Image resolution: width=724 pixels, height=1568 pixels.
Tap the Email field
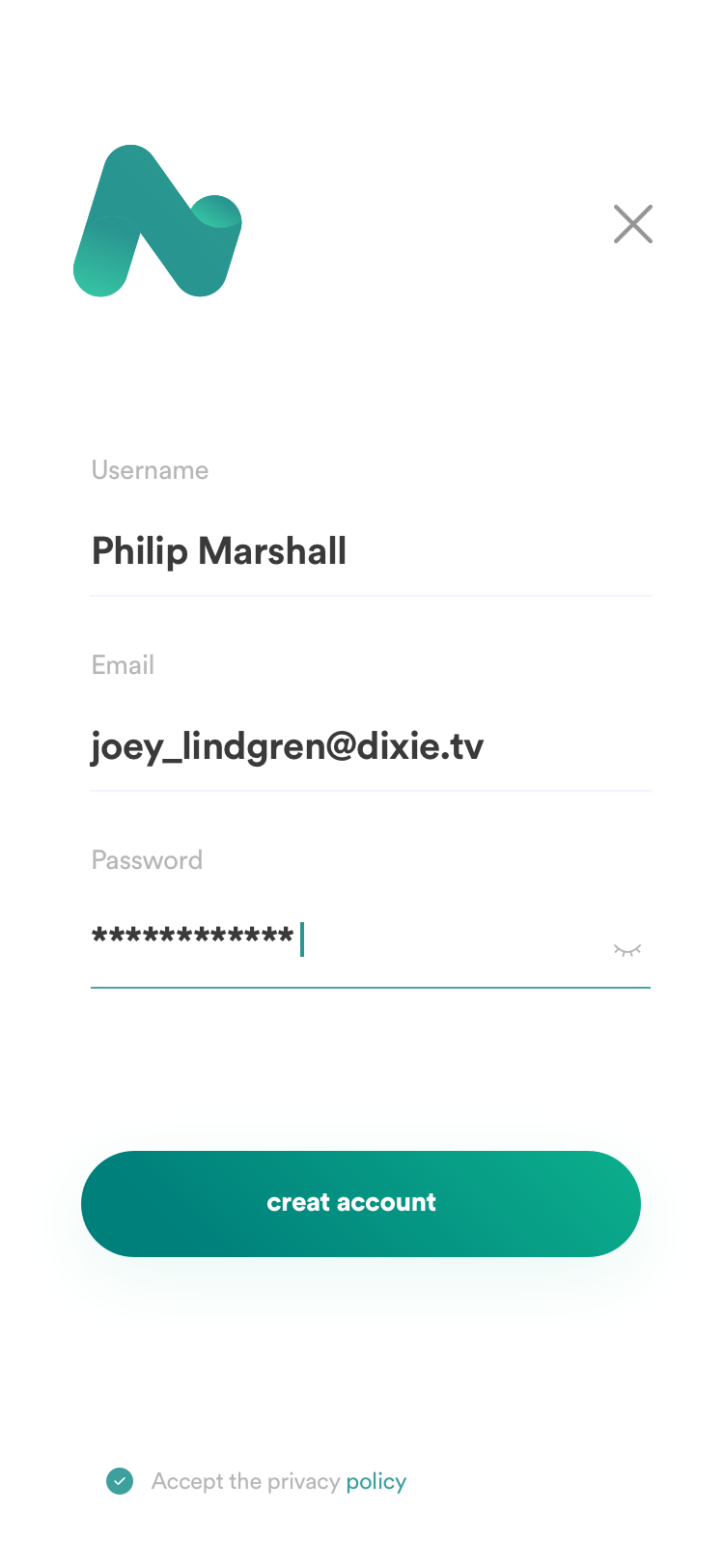coord(371,746)
